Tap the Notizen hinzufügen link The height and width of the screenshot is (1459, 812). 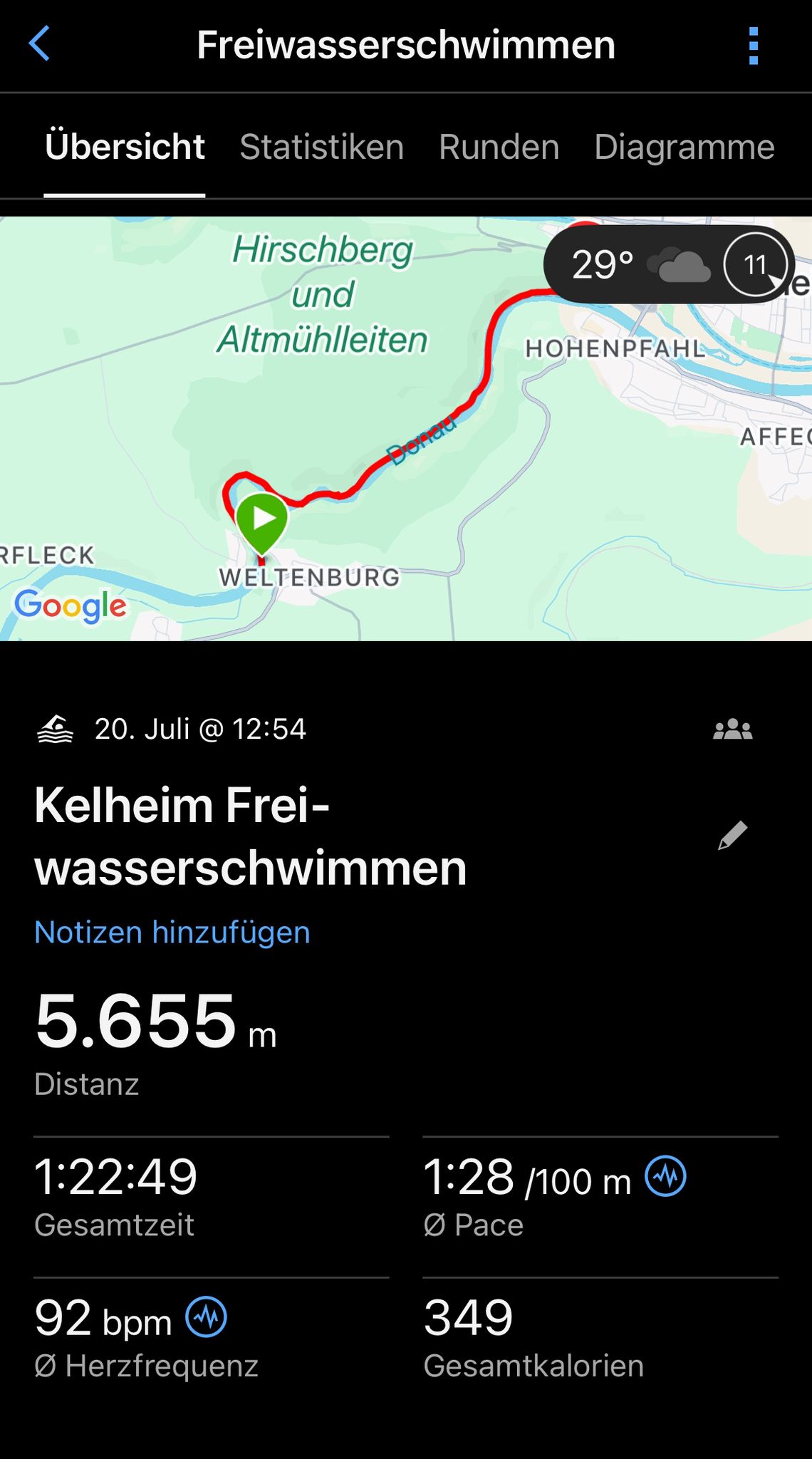pyautogui.click(x=172, y=933)
